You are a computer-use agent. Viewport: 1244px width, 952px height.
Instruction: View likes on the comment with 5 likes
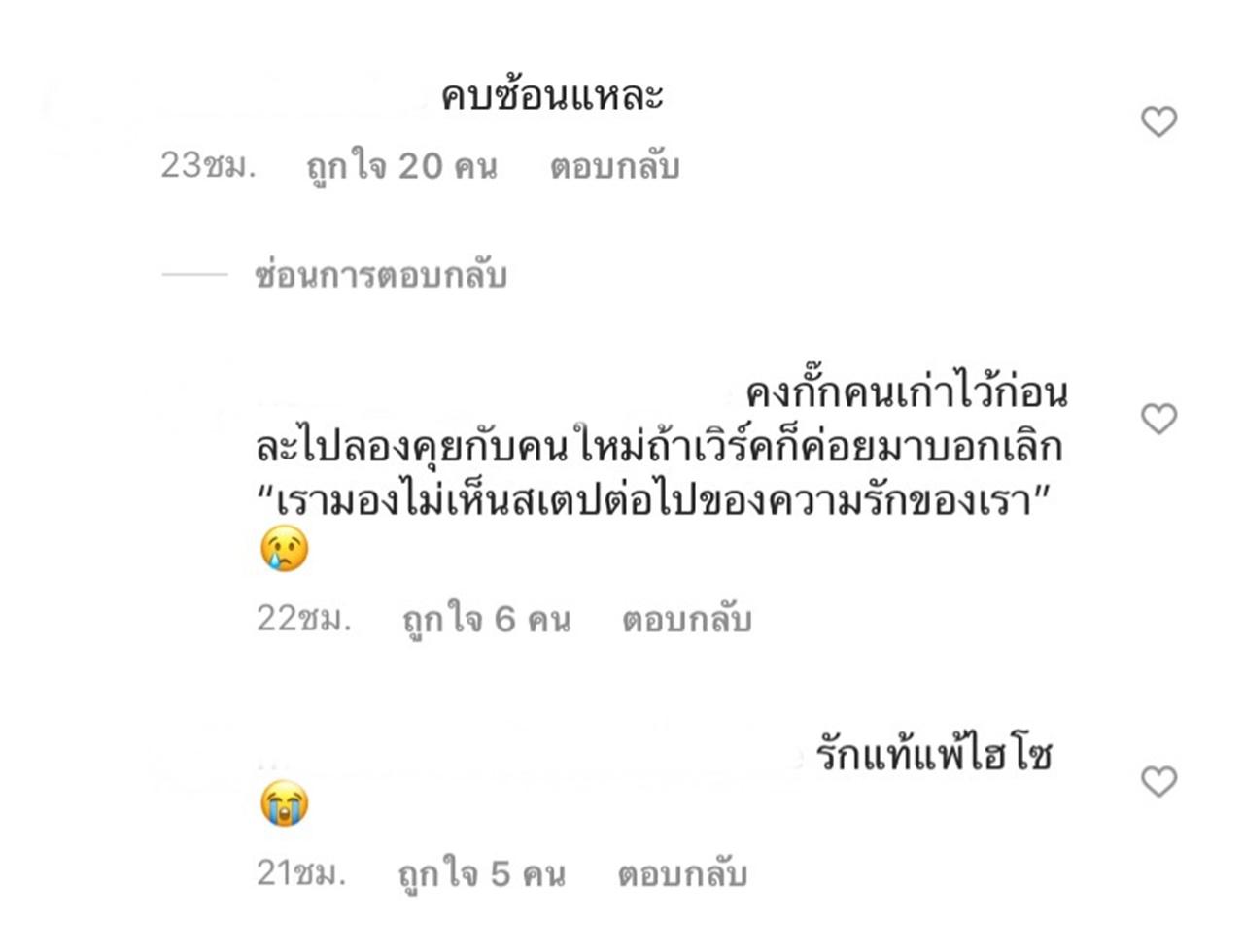coord(481,874)
